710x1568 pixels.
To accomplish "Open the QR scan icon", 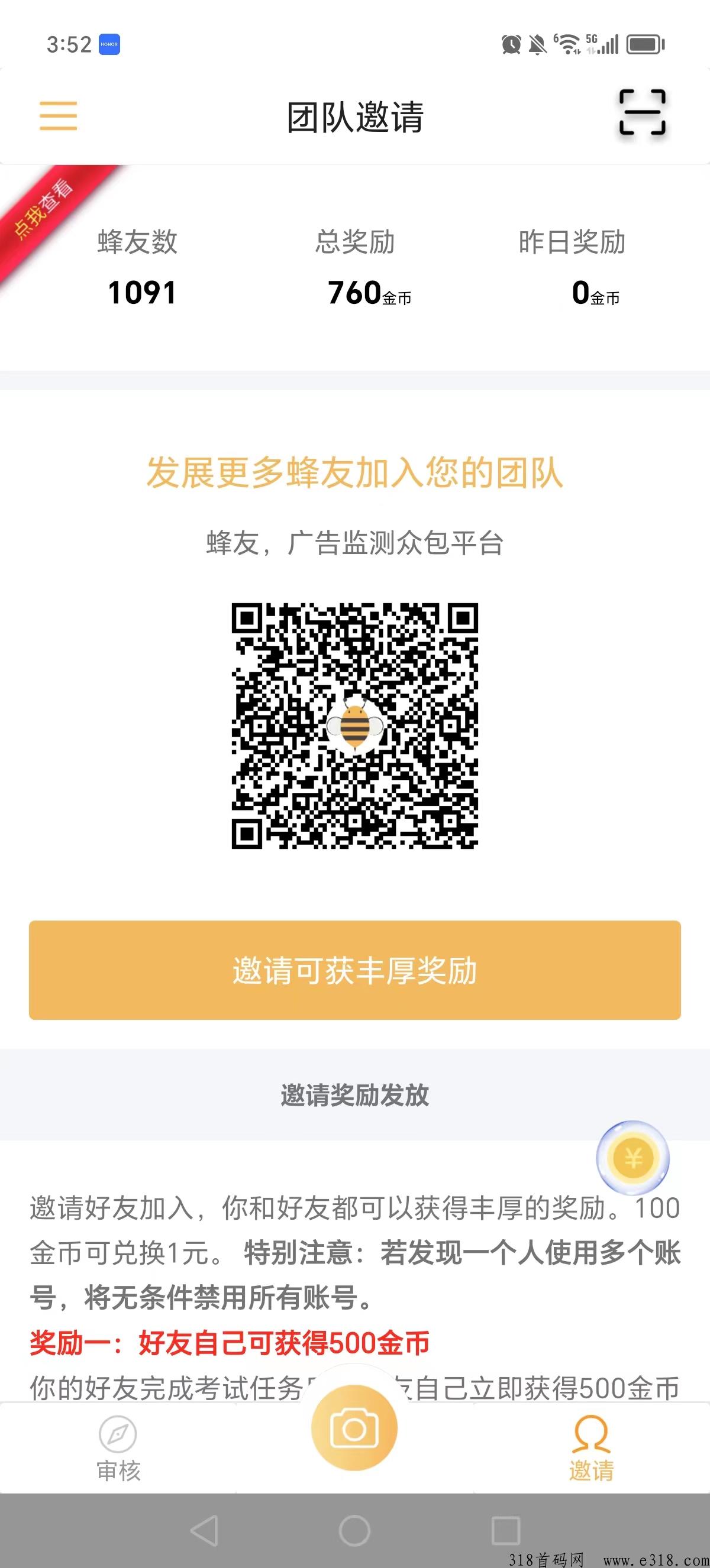I will click(x=643, y=112).
